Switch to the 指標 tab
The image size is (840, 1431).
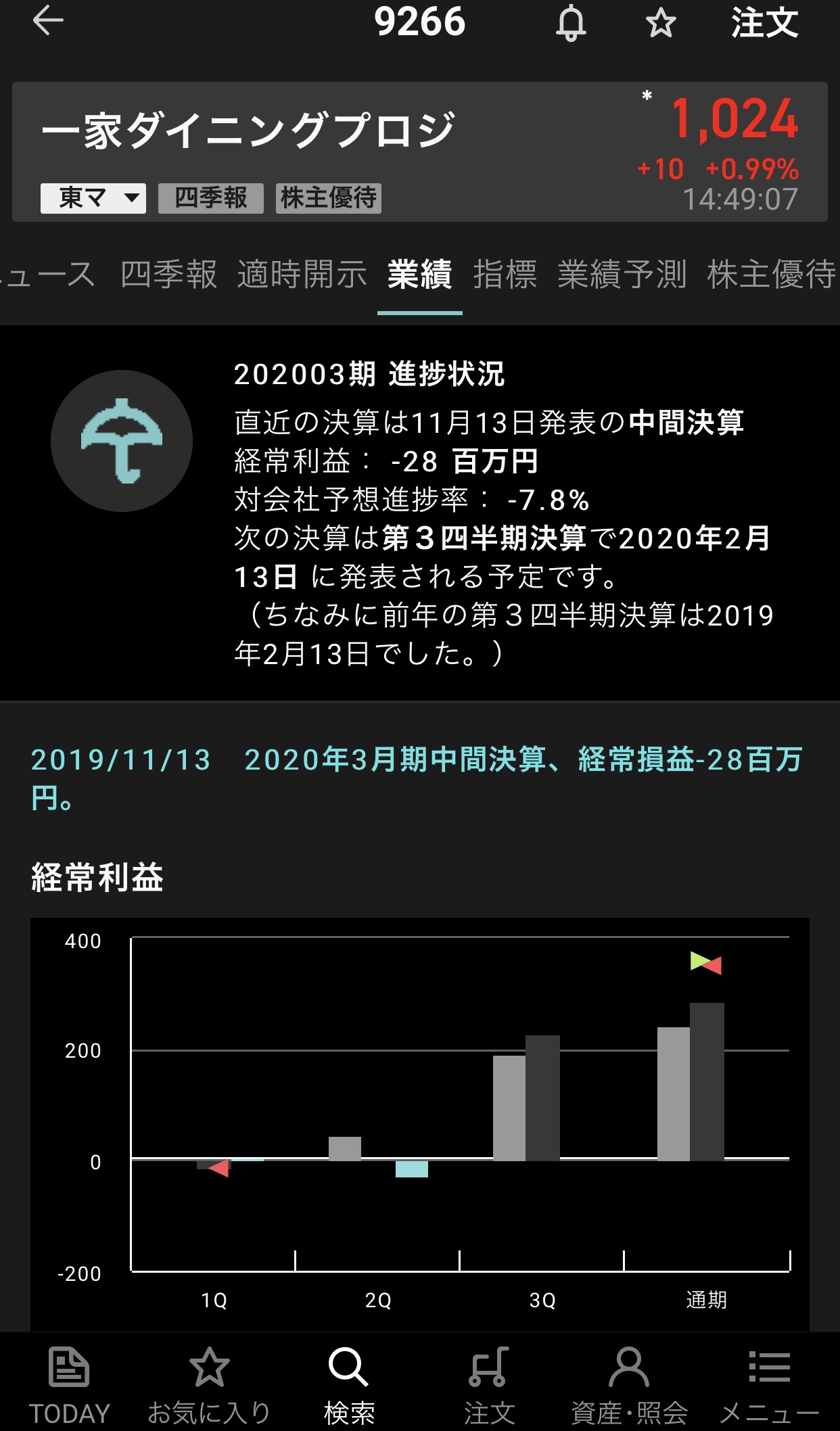point(505,275)
